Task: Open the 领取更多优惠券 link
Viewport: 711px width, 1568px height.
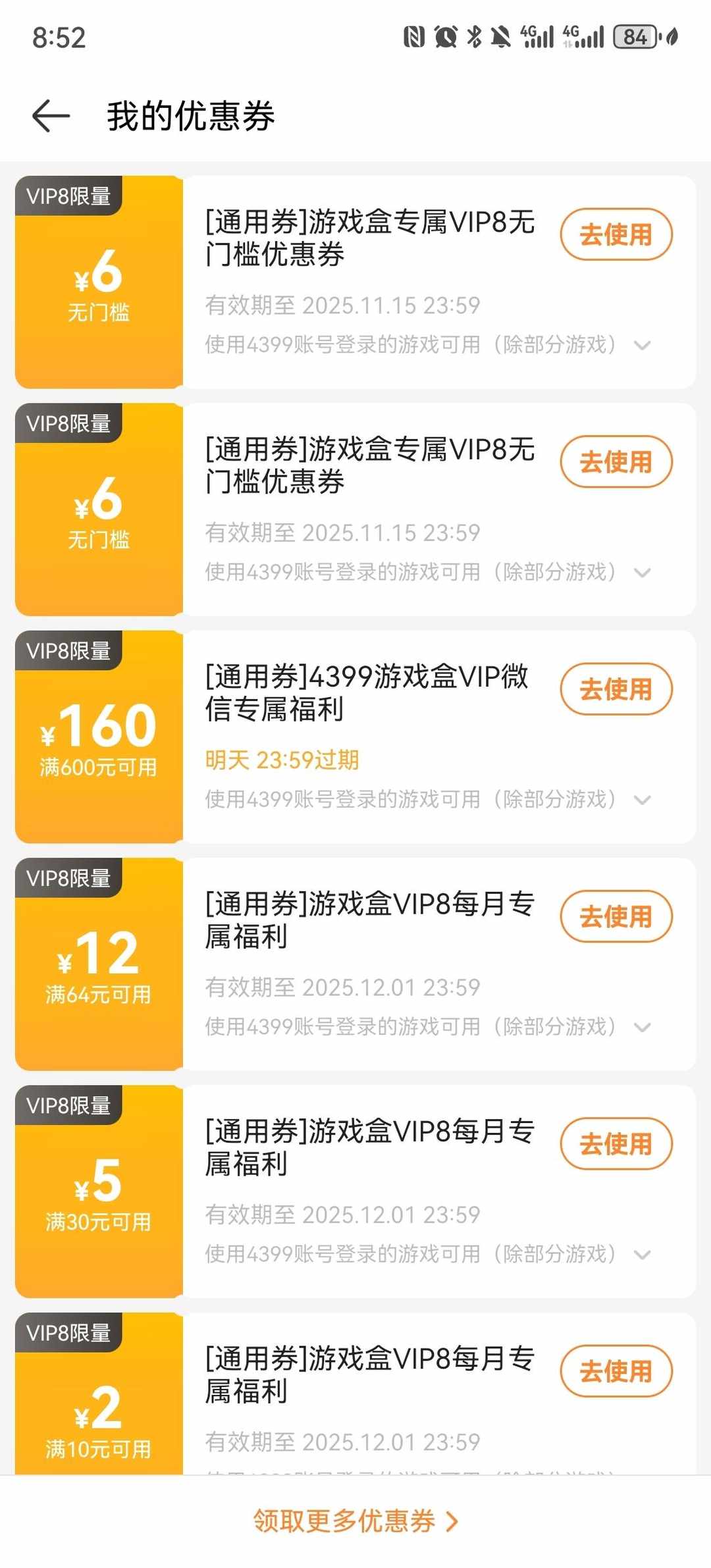Action: point(355,1520)
